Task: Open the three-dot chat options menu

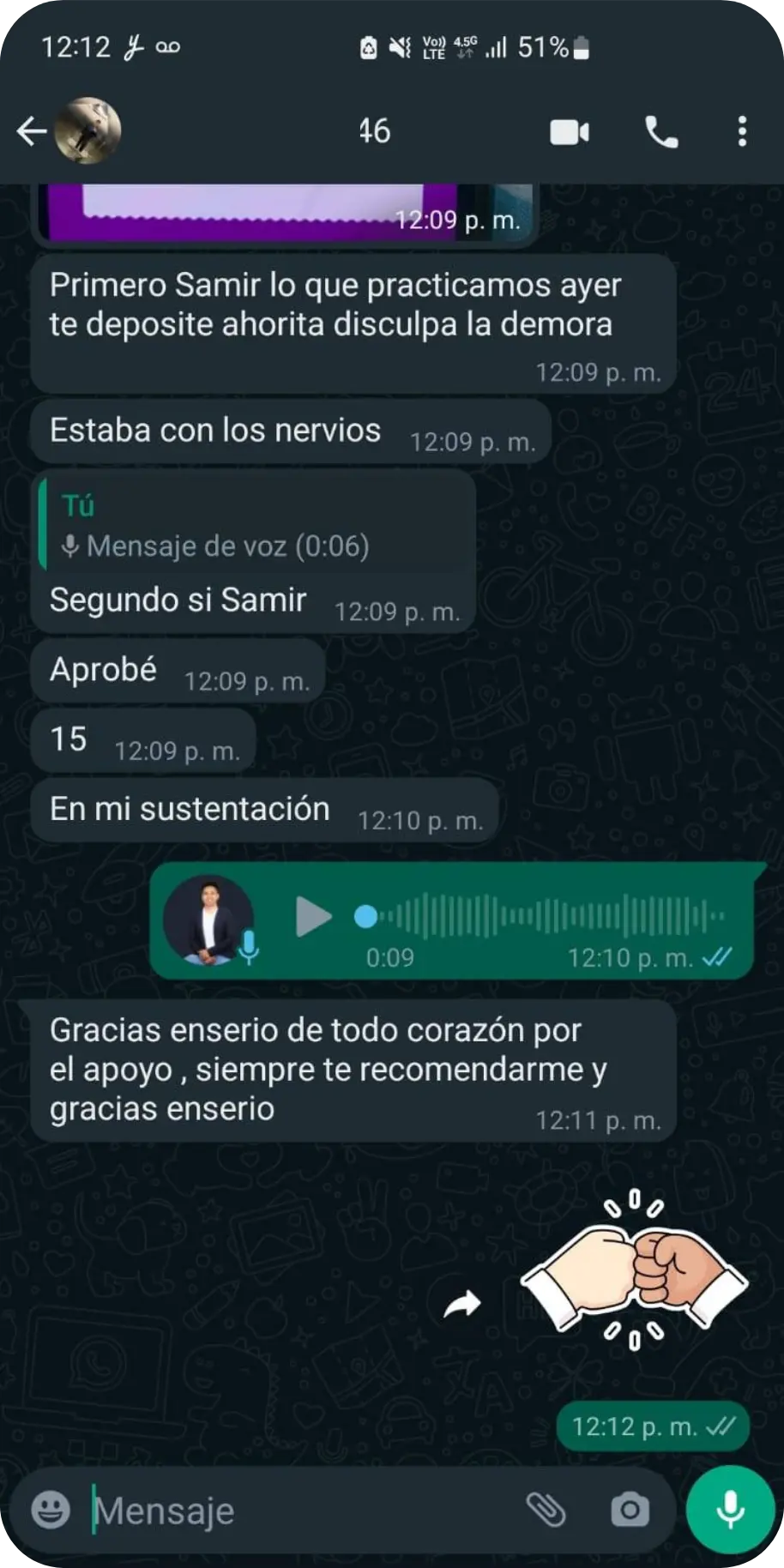Action: (741, 130)
